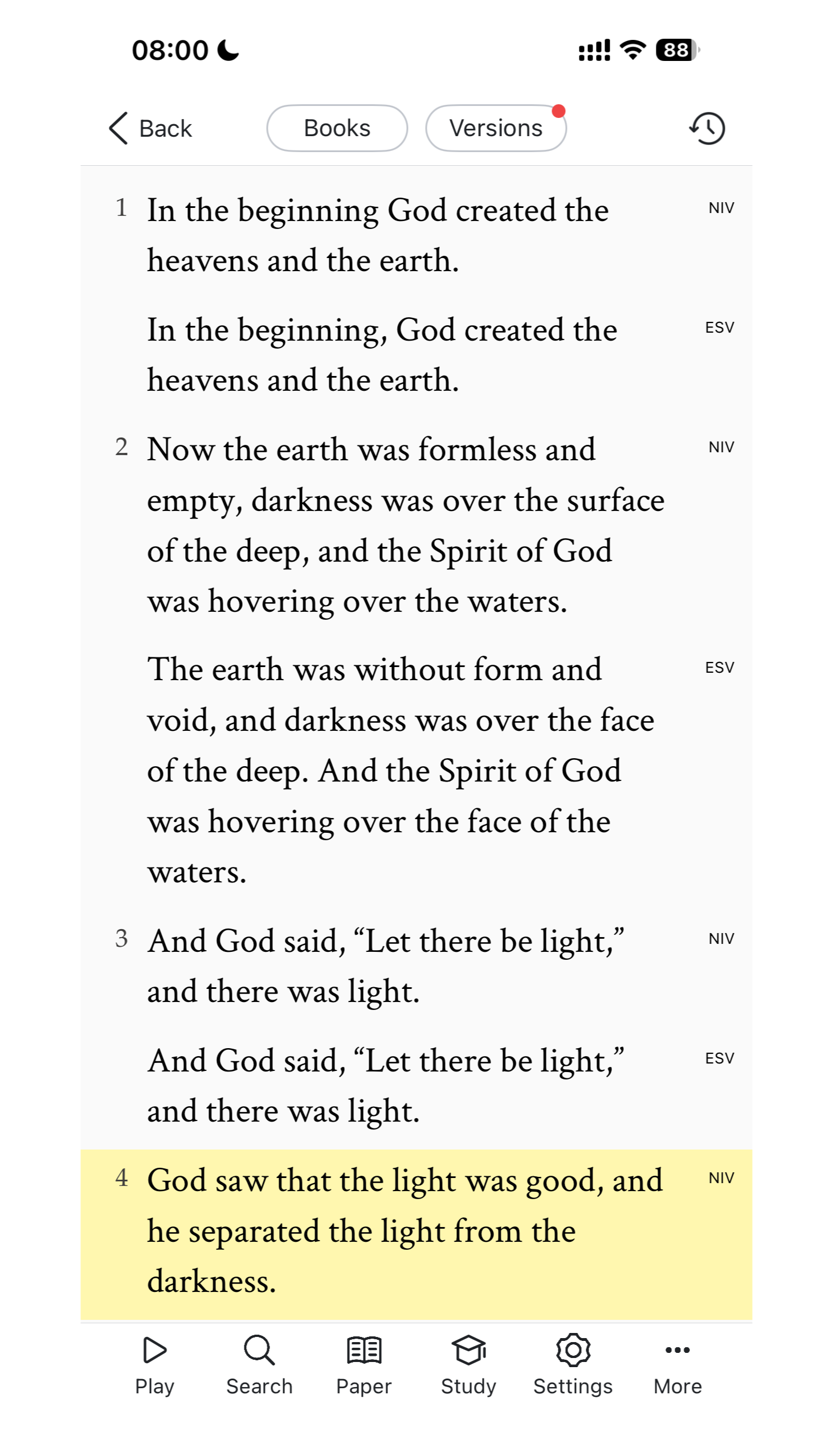
Task: Open Search from the bottom bar
Action: click(x=259, y=1366)
